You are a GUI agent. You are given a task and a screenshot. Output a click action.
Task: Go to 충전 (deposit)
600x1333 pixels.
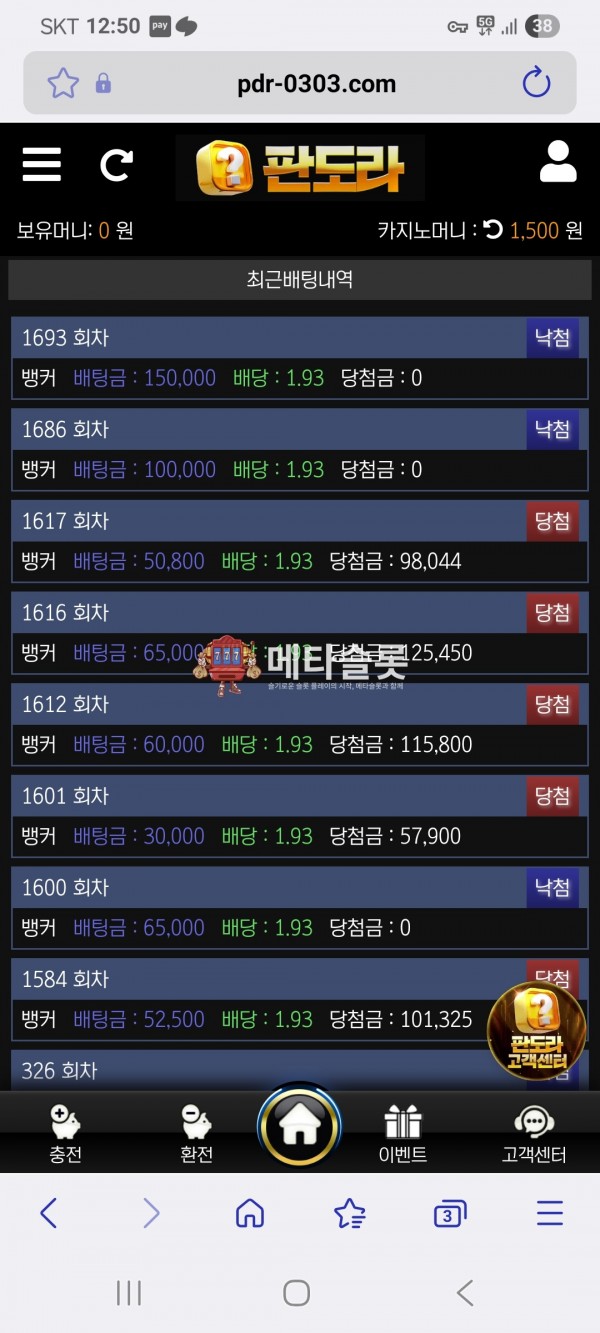pyautogui.click(x=66, y=1134)
